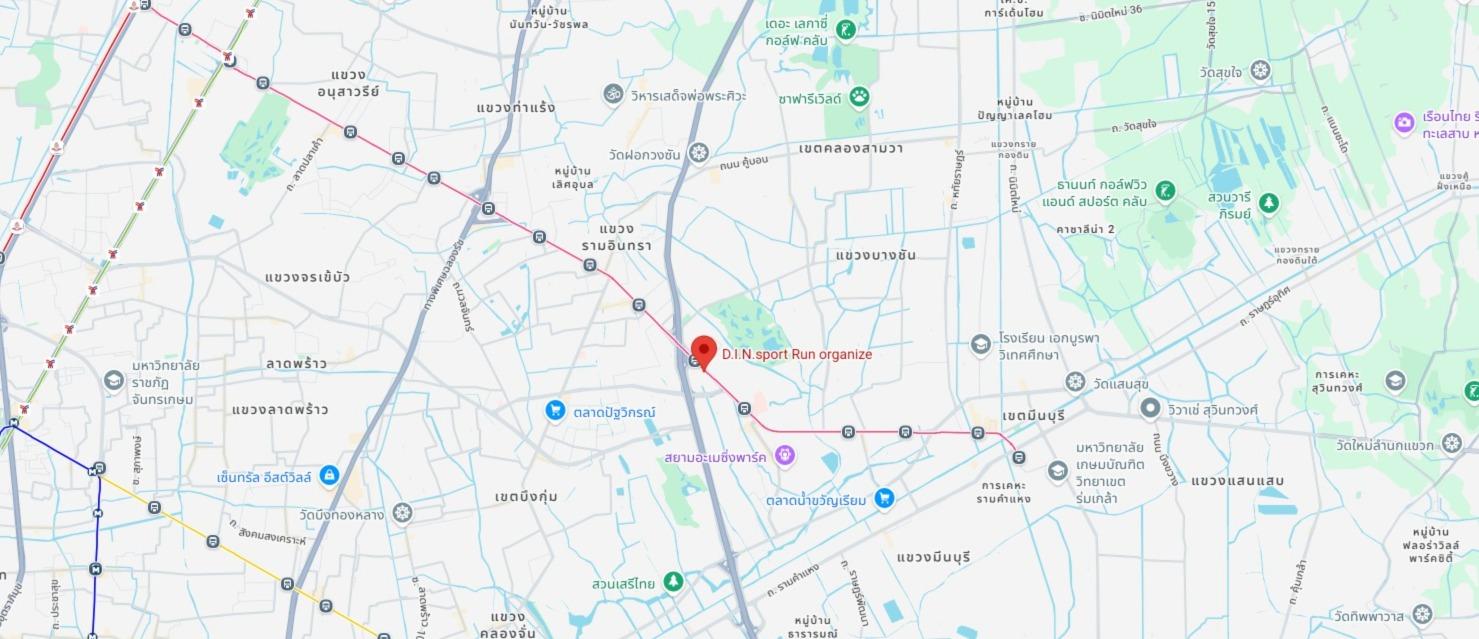
Task: Open ตลาดปัฐวิกรณ์ market marker
Action: [x=555, y=411]
